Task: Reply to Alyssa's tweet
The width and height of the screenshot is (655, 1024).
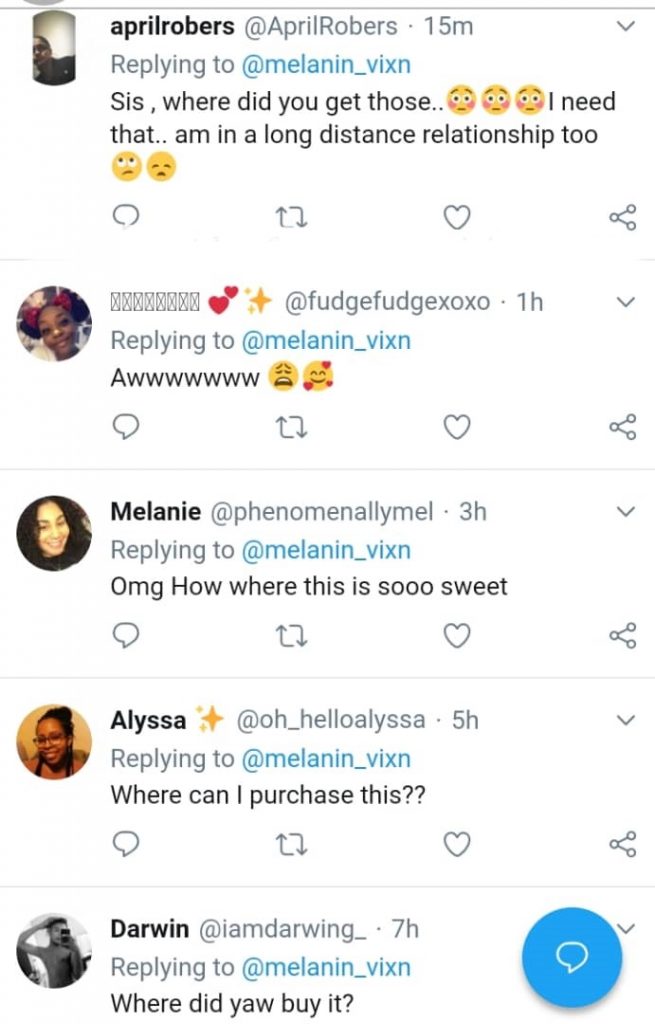Action: [x=126, y=845]
